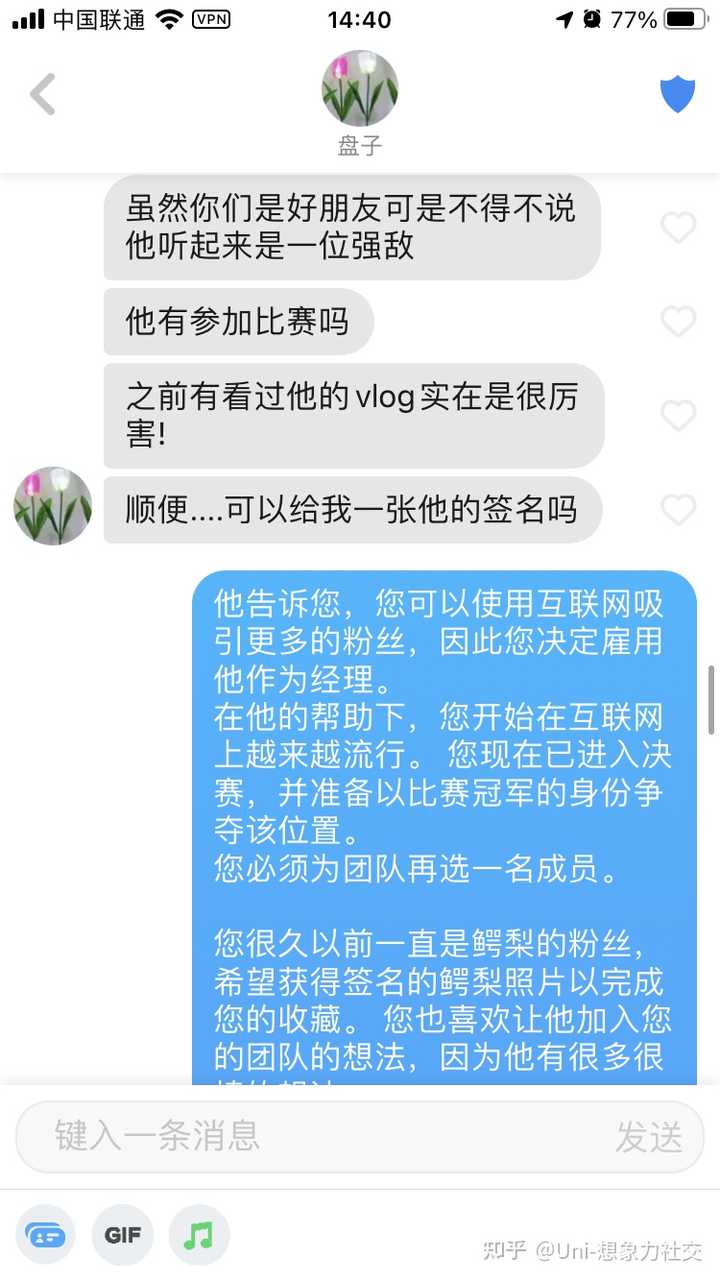The width and height of the screenshot is (720, 1281).
Task: Open the GIF picker
Action: (x=122, y=1234)
